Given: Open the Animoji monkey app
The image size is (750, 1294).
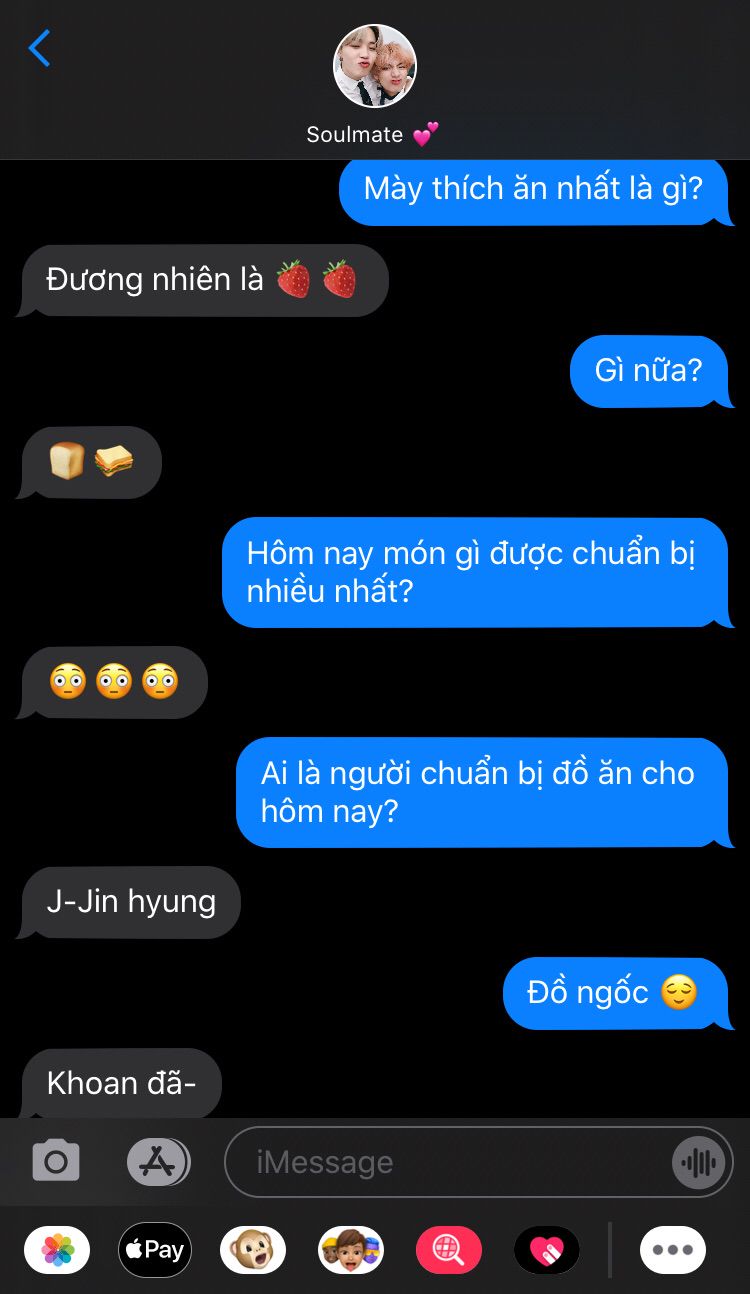Looking at the screenshot, I should 253,1250.
